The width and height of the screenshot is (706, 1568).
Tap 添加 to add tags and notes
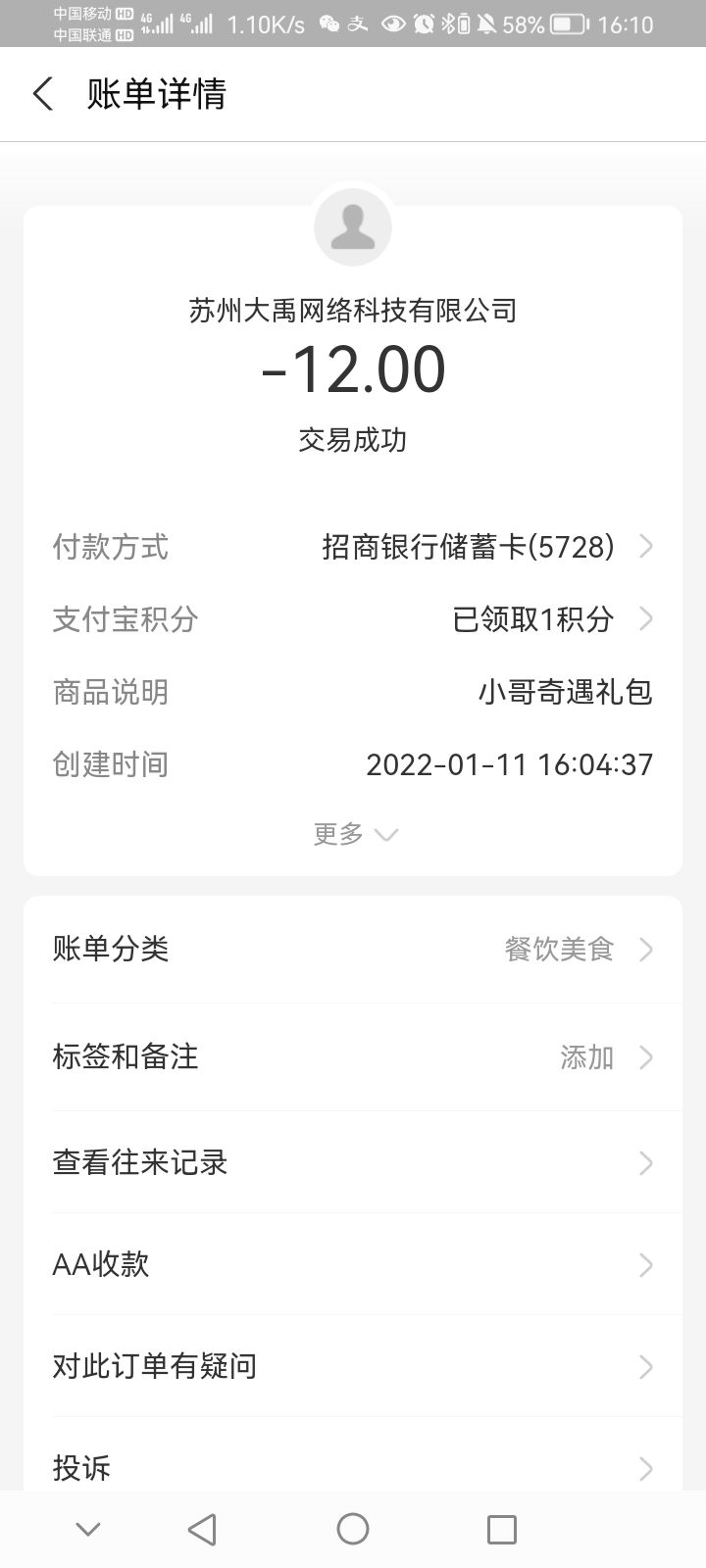click(x=586, y=1057)
